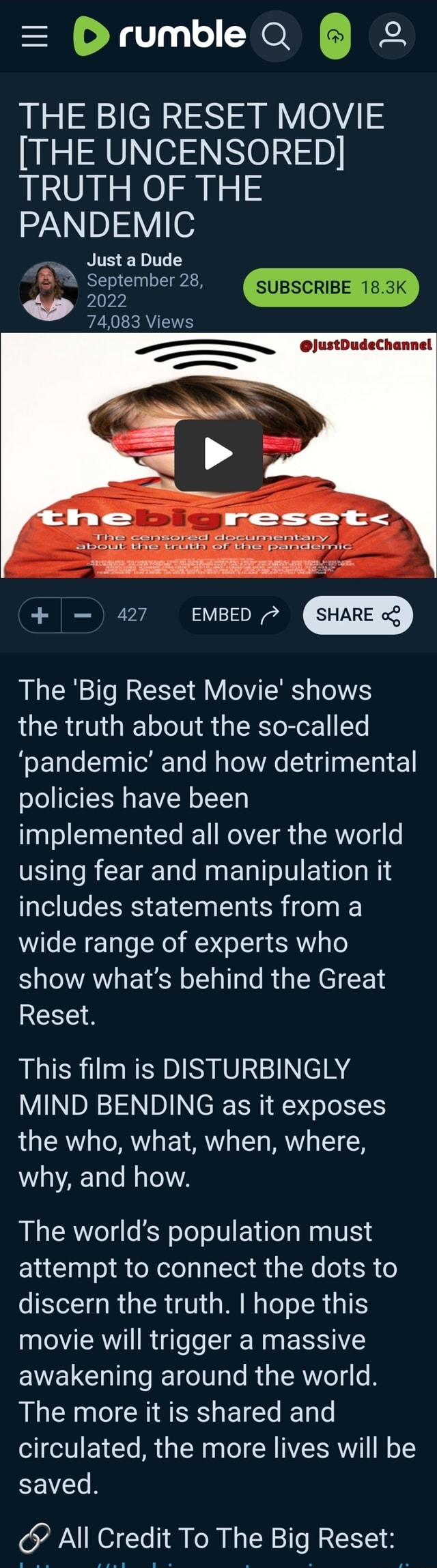Tap the green upload video button
The height and width of the screenshot is (1568, 437).
click(x=335, y=36)
